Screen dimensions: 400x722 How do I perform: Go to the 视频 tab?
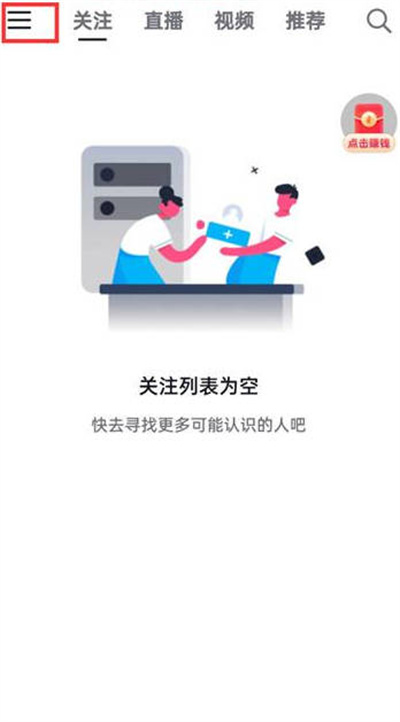(x=234, y=21)
